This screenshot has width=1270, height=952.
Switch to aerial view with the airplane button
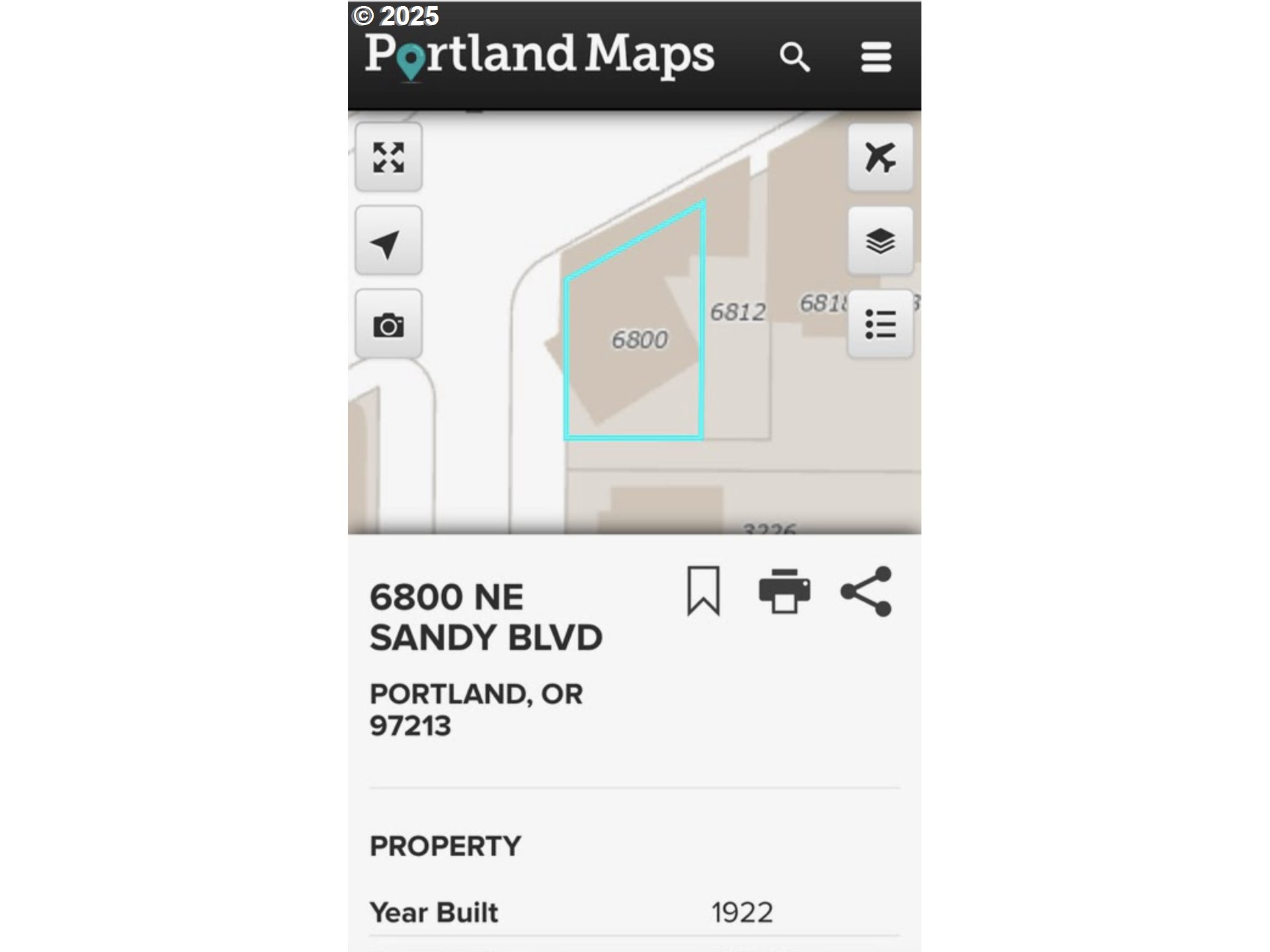pyautogui.click(x=880, y=157)
